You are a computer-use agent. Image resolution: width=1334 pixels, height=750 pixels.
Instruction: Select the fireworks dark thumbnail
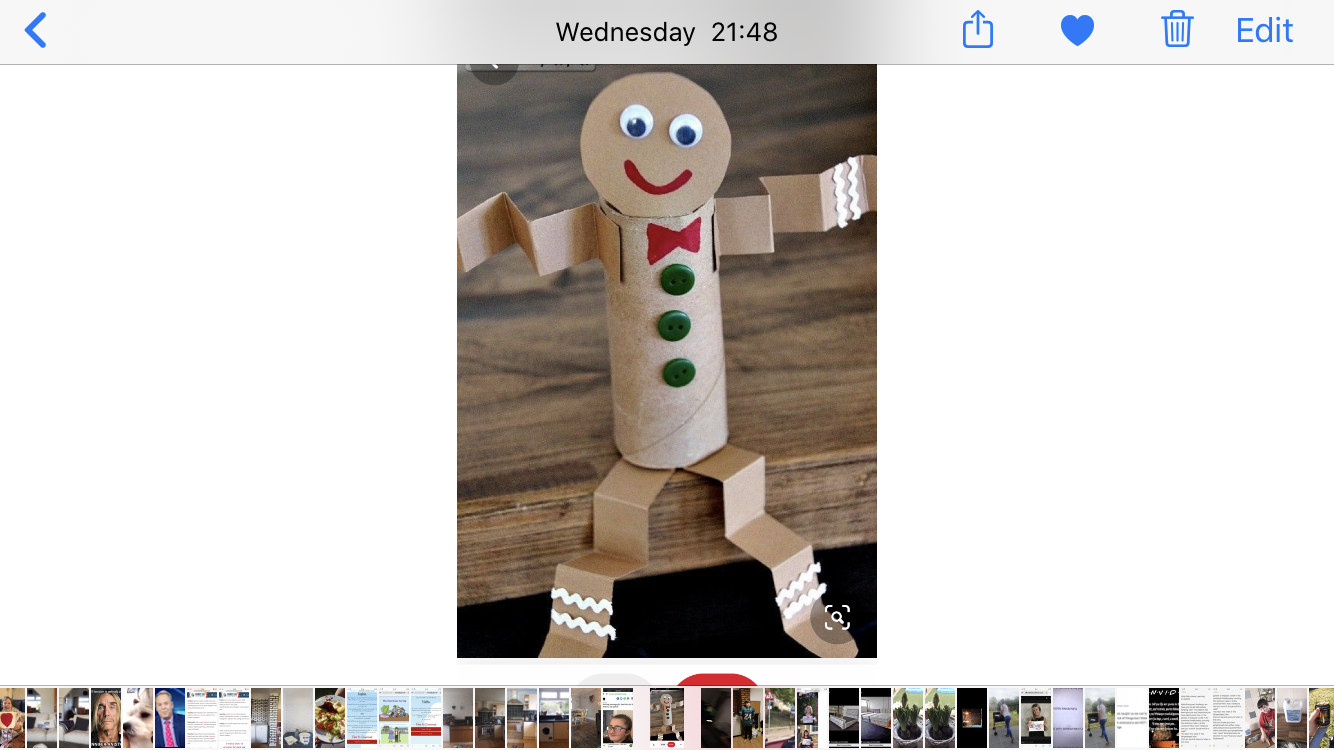(972, 718)
